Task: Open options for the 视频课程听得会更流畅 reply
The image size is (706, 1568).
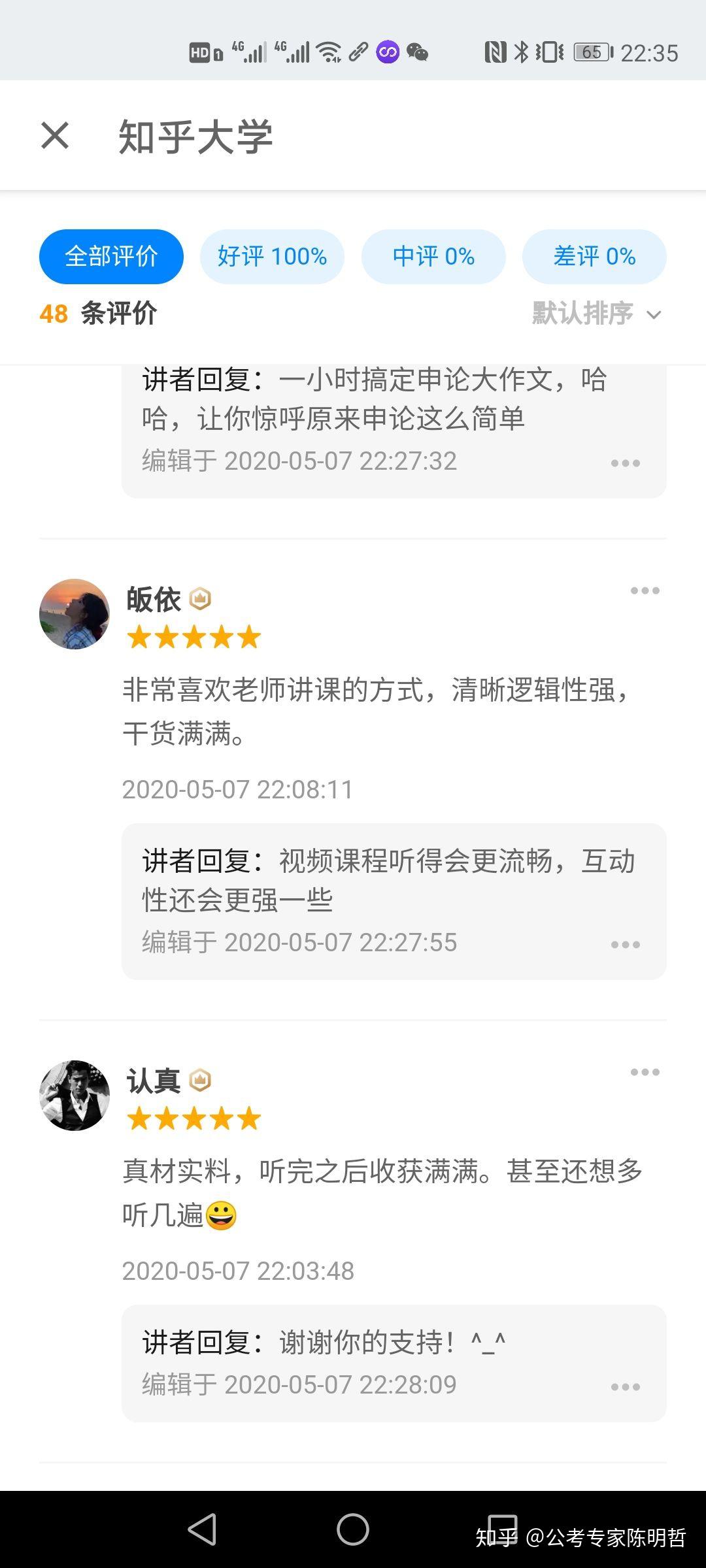Action: click(x=625, y=945)
